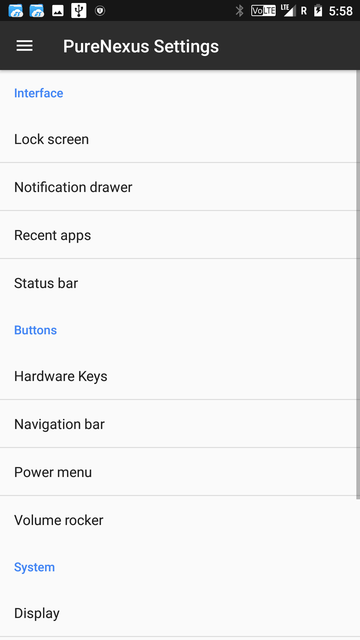The image size is (360, 640).
Task: Open Volume rocker settings
Action: 178,520
